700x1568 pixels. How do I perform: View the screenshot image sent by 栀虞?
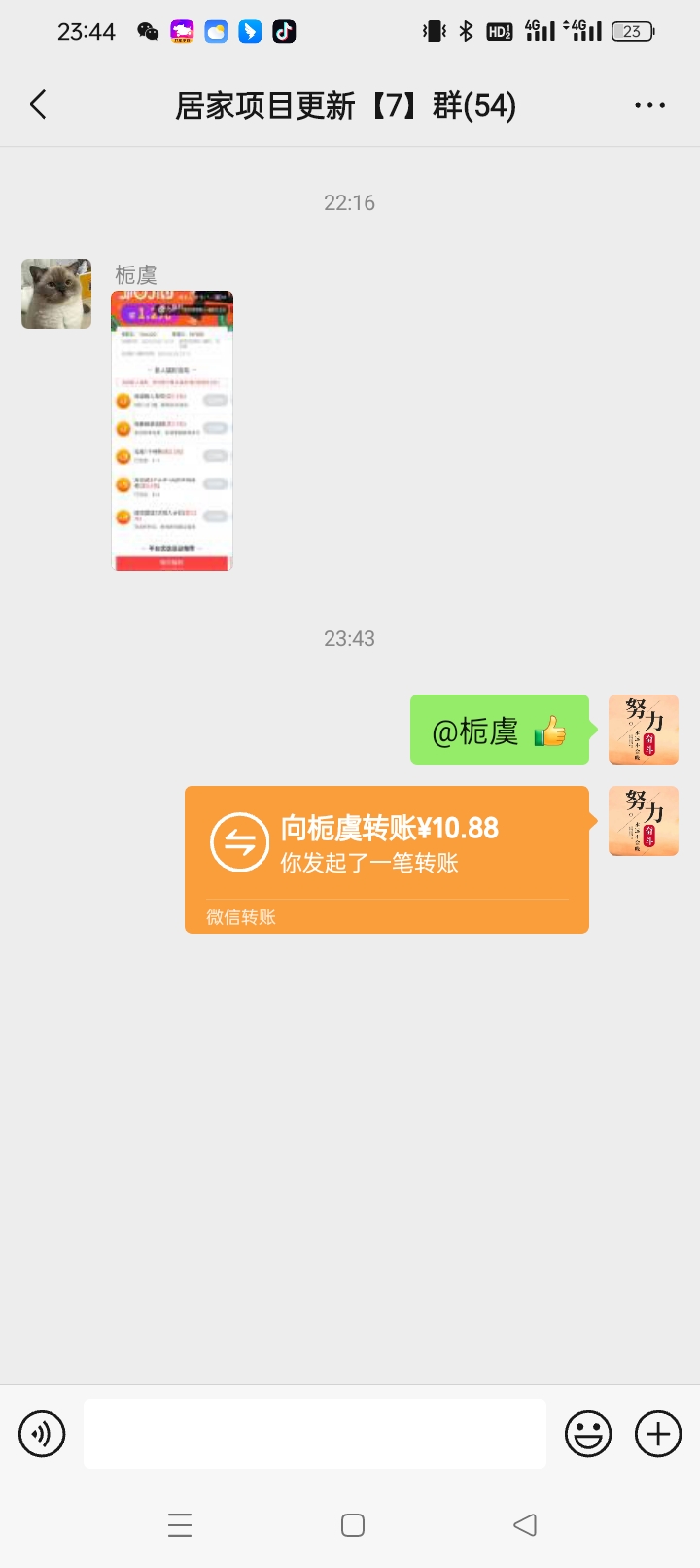click(x=172, y=431)
